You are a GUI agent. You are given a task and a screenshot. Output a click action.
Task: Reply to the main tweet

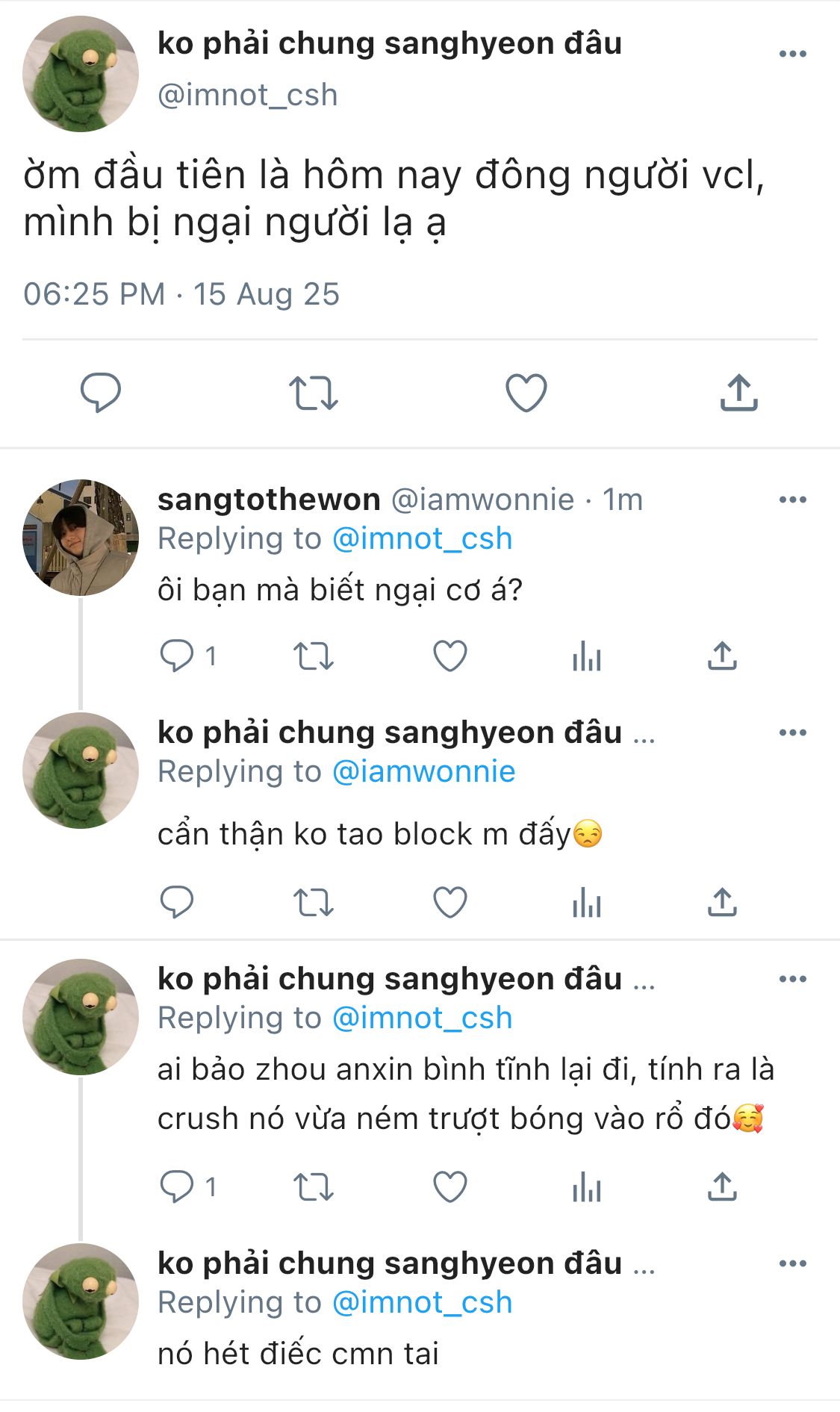(101, 393)
